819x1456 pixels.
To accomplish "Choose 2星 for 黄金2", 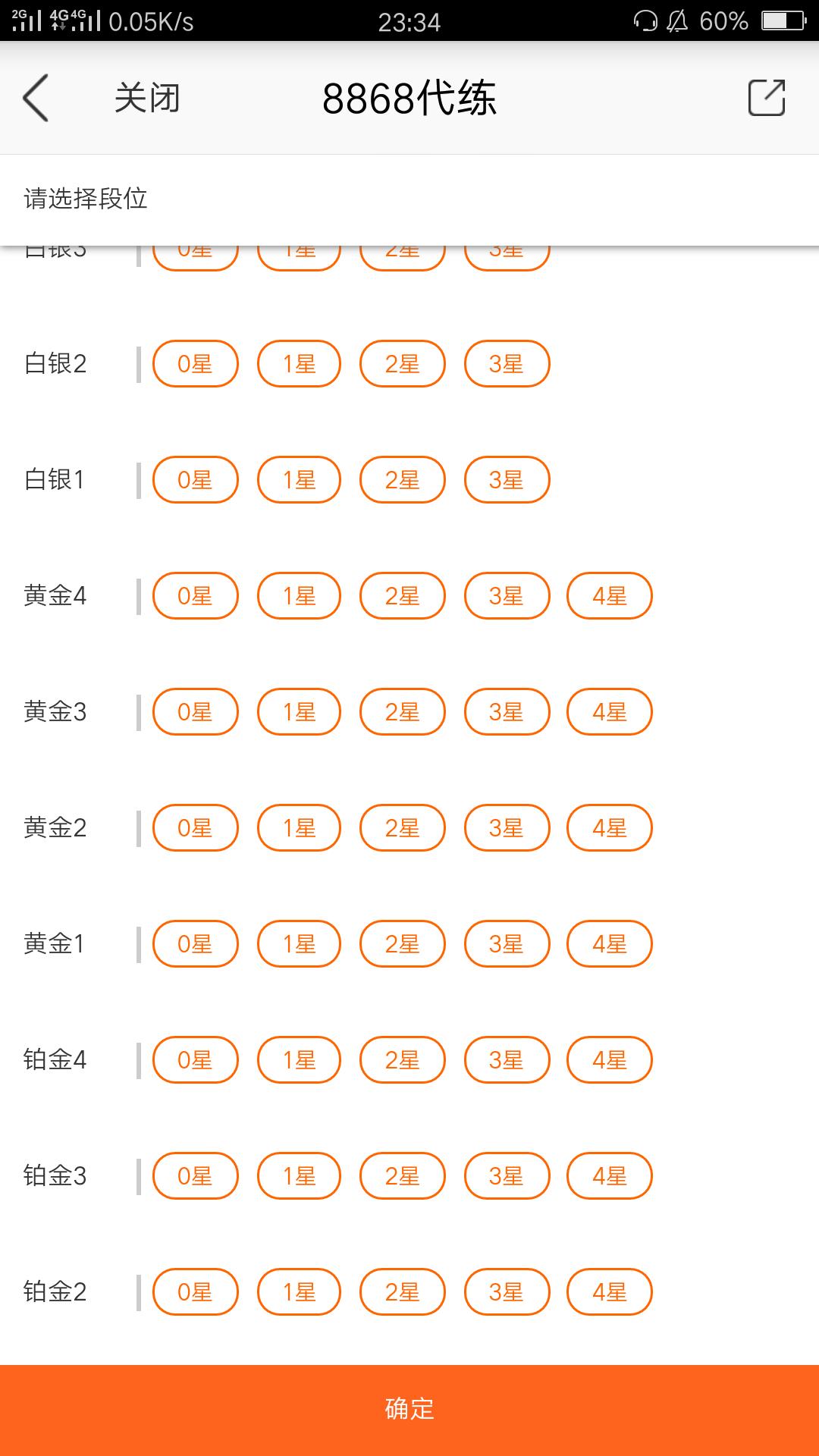I will tap(402, 828).
